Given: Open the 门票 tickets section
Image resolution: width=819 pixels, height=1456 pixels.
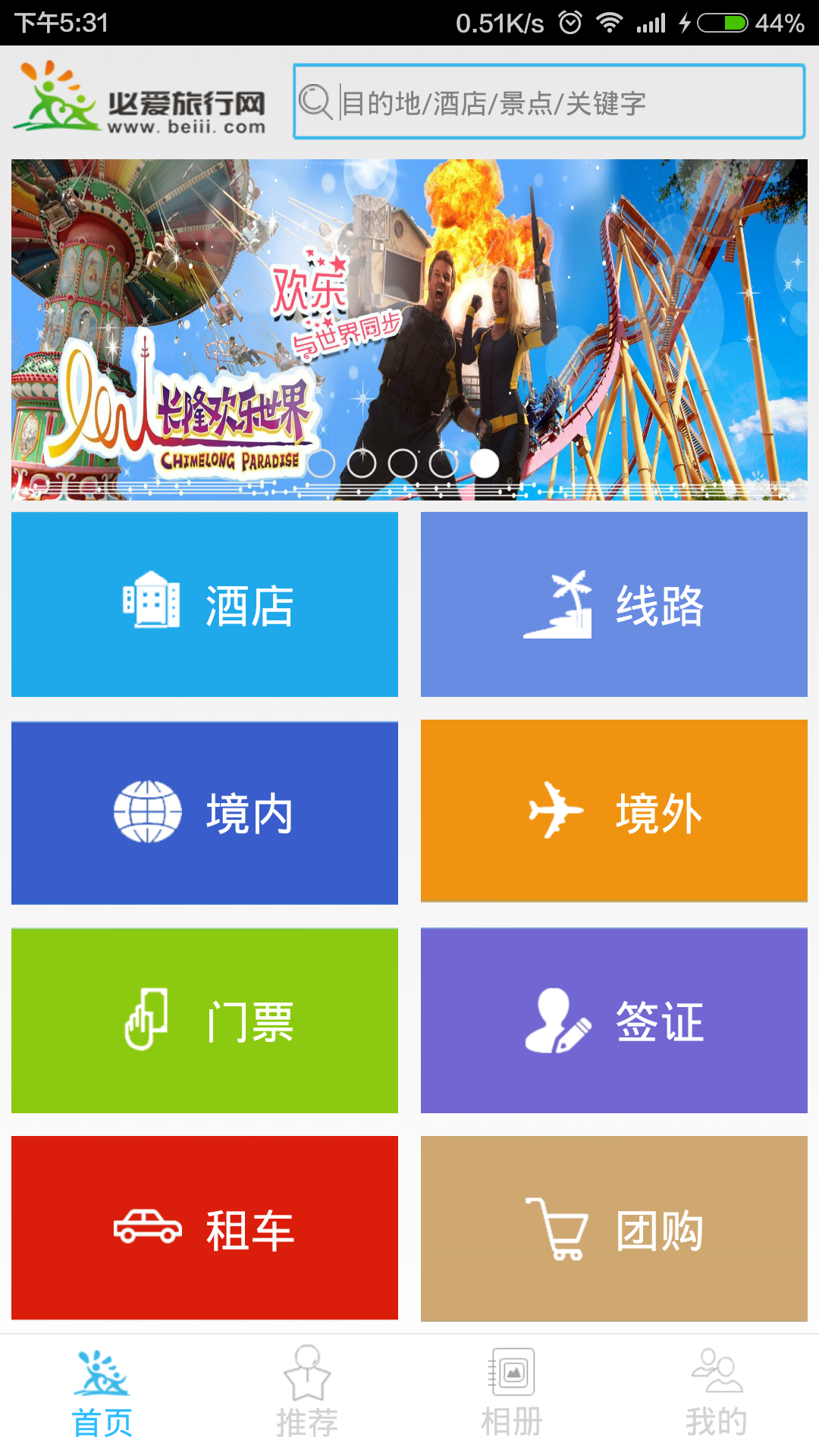Looking at the screenshot, I should pyautogui.click(x=205, y=1020).
